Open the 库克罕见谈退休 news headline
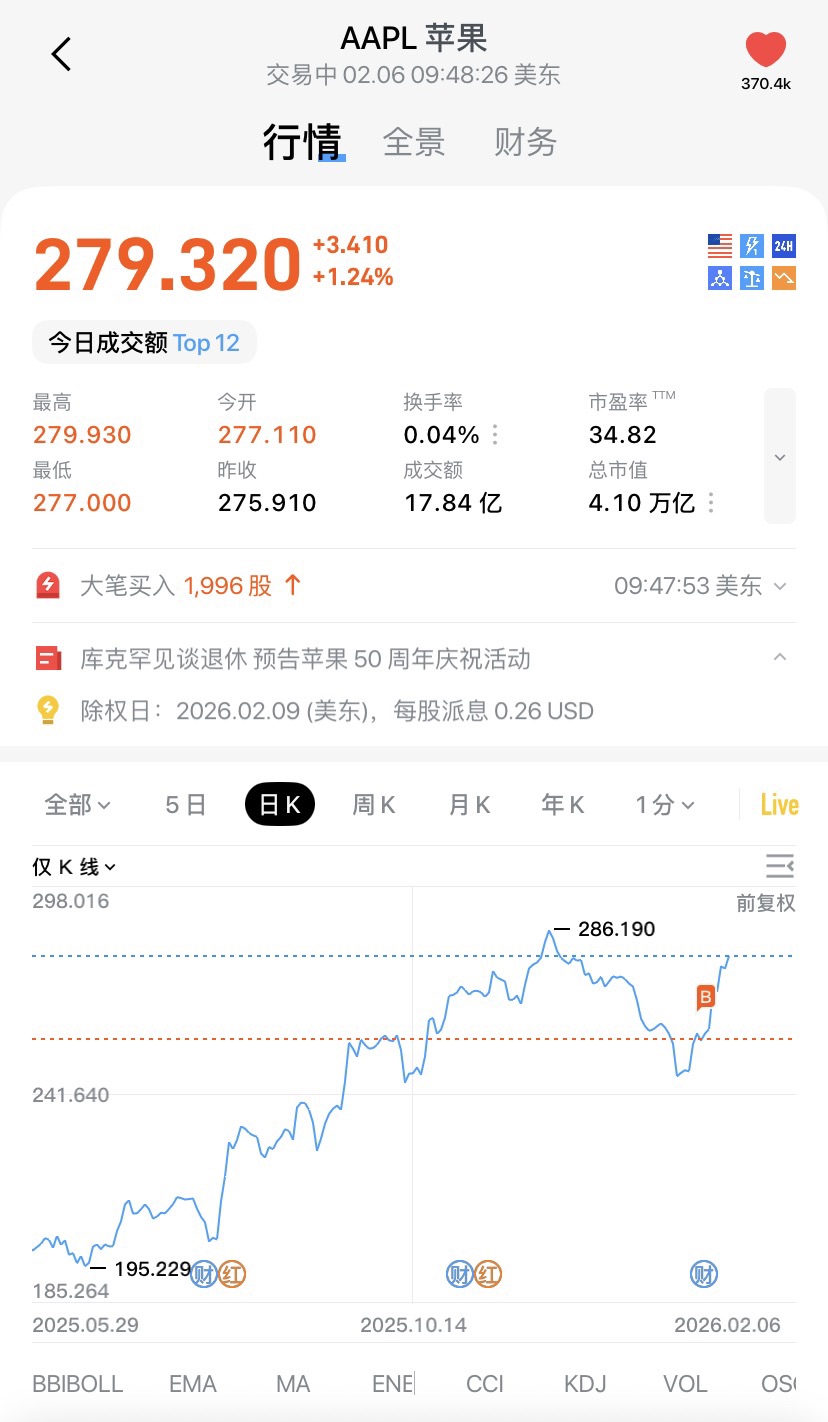The width and height of the screenshot is (828, 1422). point(306,659)
